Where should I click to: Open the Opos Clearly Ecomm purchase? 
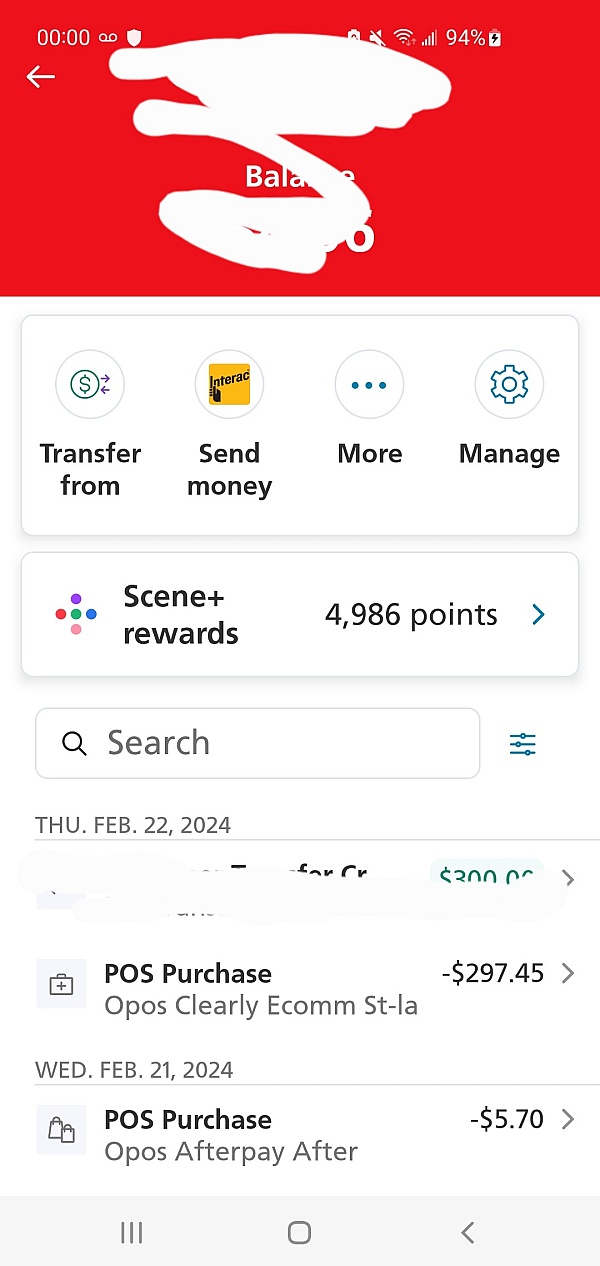(x=300, y=988)
